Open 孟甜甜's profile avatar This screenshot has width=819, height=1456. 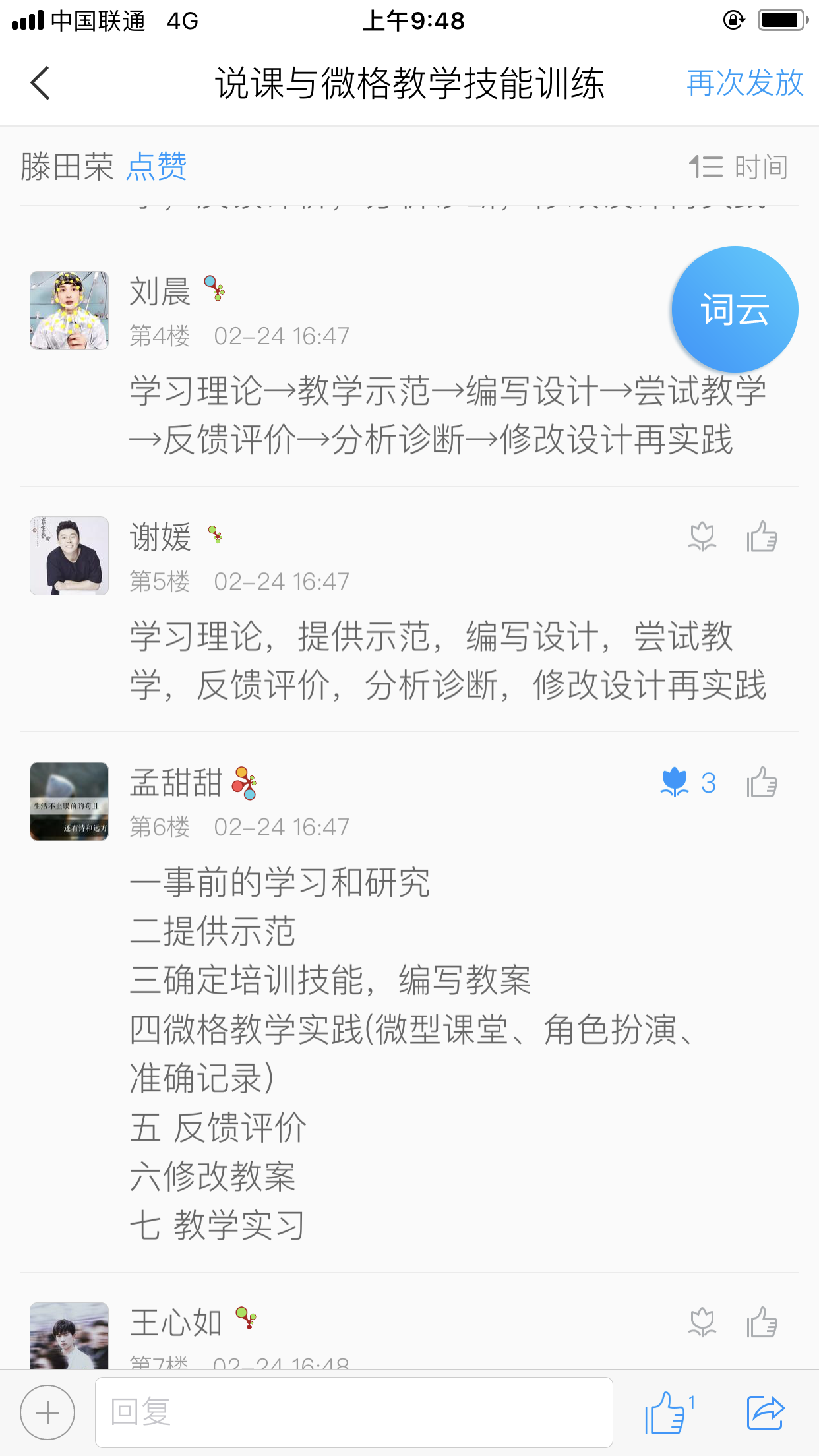[x=69, y=801]
